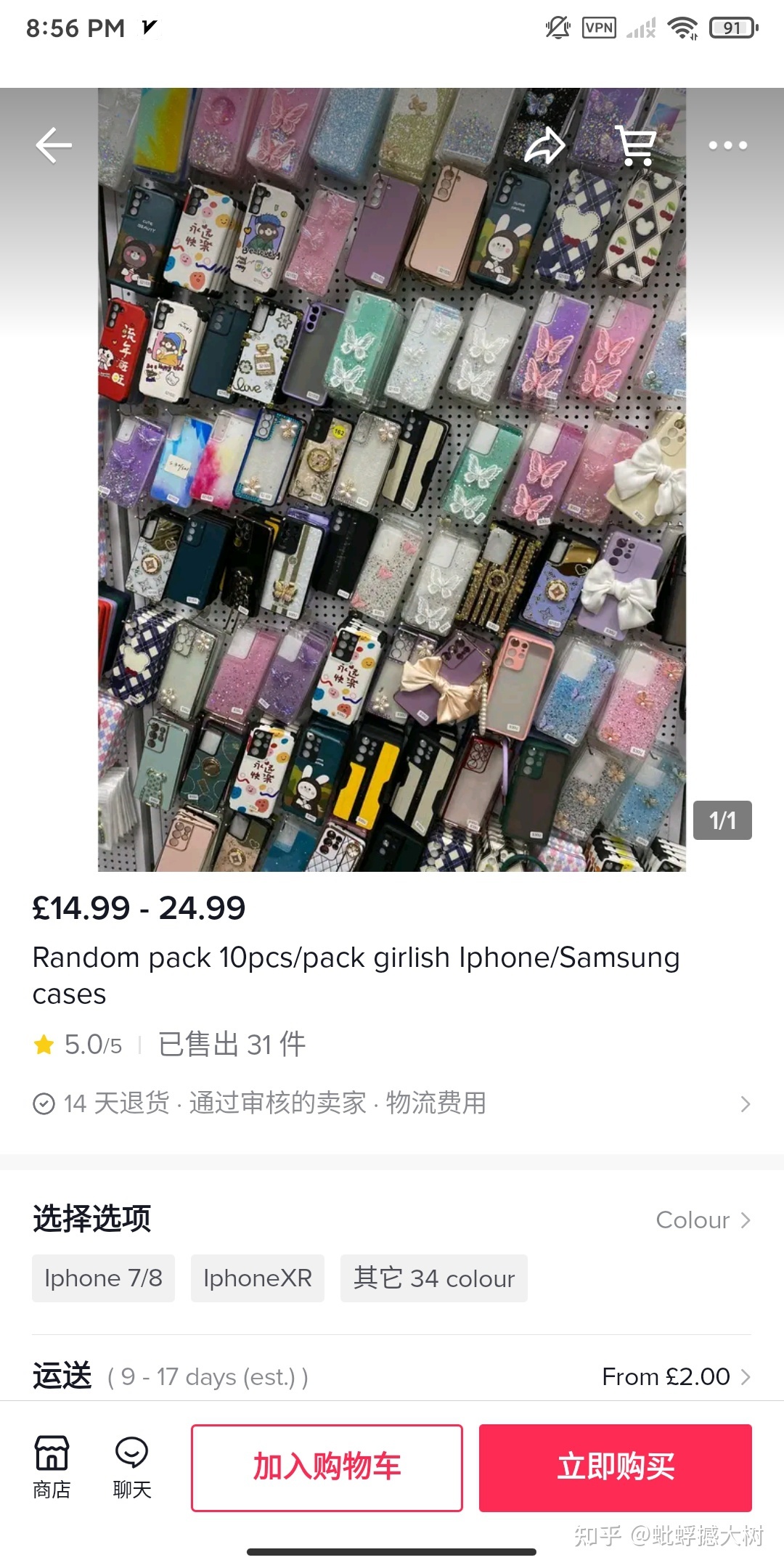This screenshot has height=1568, width=784.
Task: Tap the 已售出 31 件 sales count
Action: click(229, 1045)
